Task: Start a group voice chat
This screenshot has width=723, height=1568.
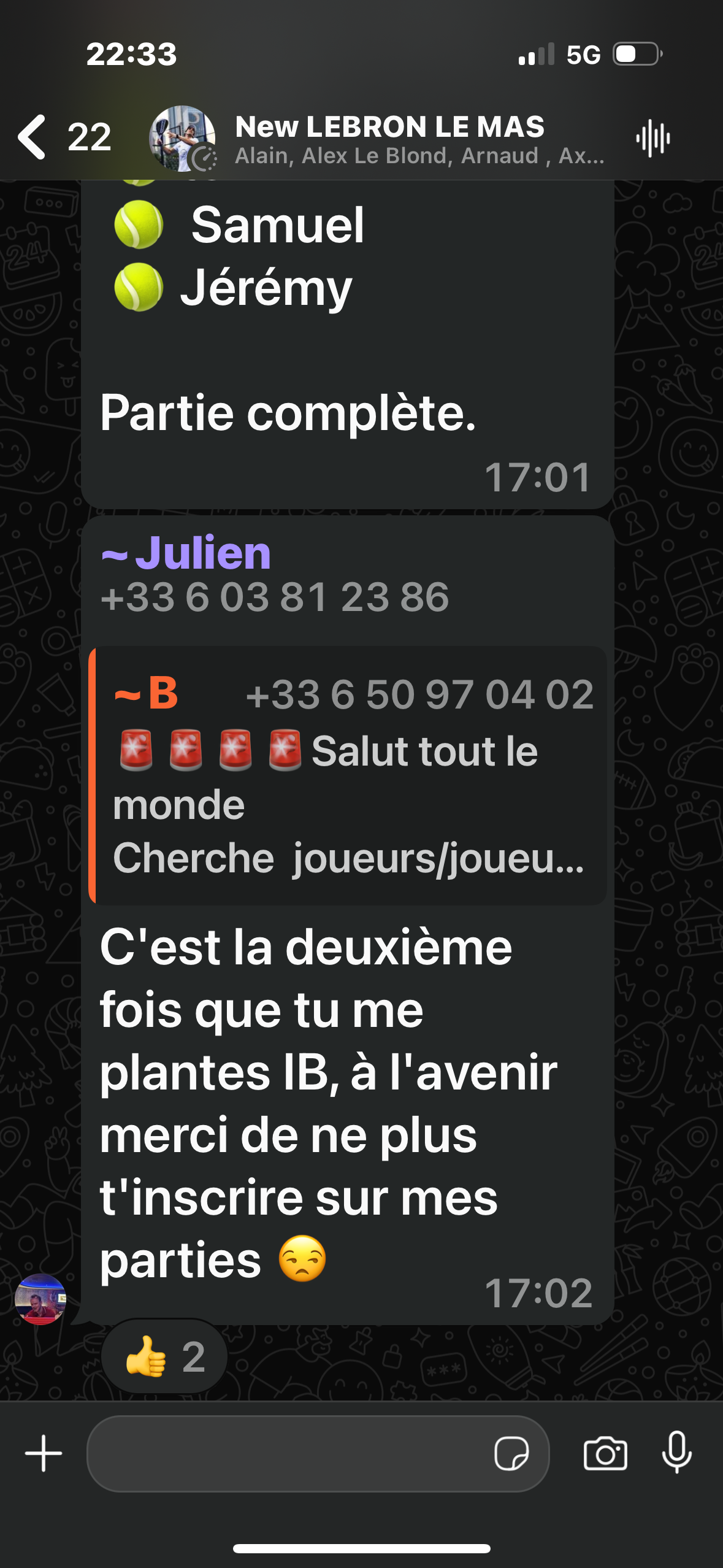Action: click(x=652, y=139)
